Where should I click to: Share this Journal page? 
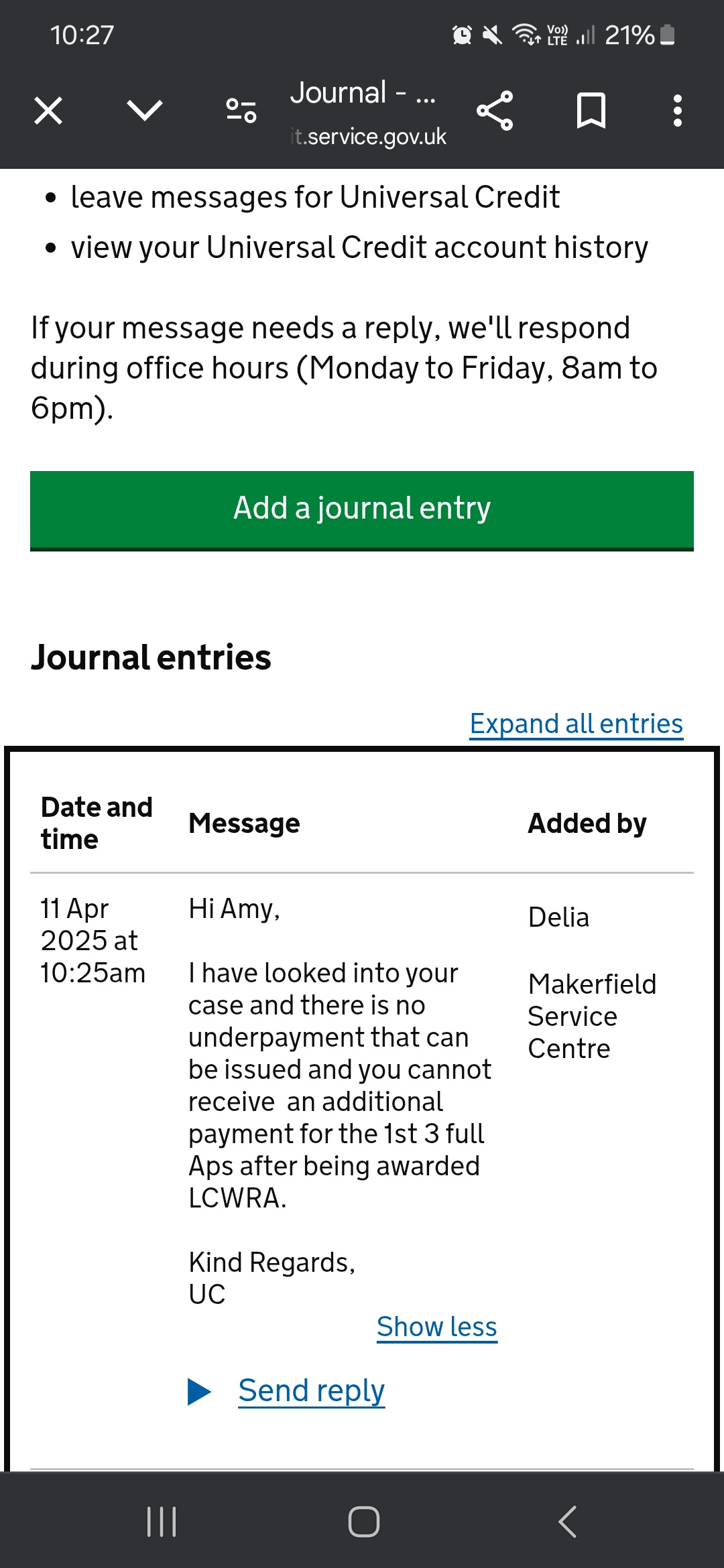495,111
